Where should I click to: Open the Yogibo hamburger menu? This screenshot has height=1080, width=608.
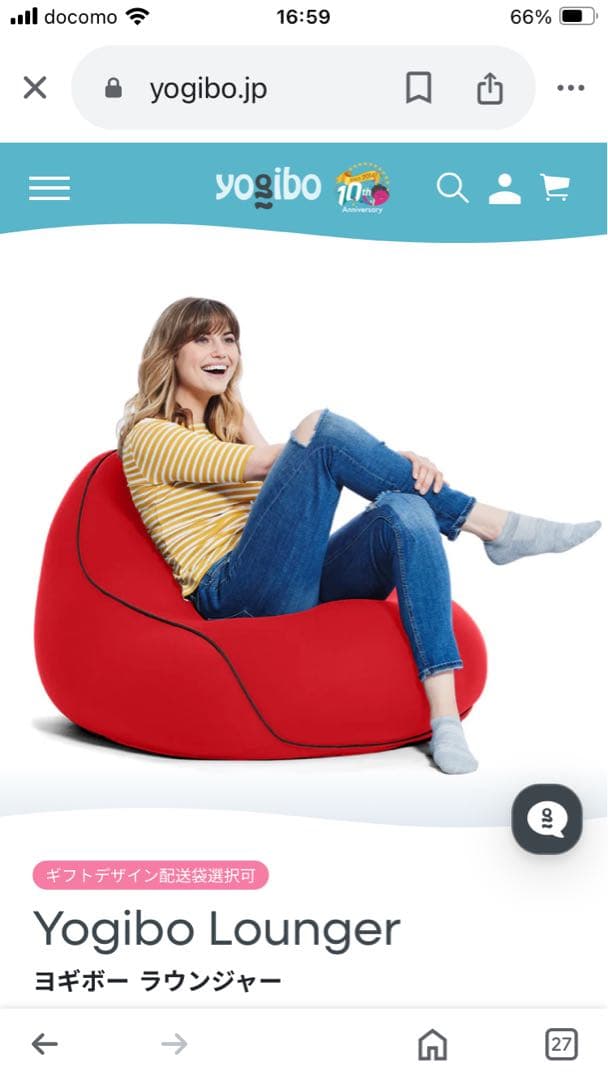coord(49,188)
